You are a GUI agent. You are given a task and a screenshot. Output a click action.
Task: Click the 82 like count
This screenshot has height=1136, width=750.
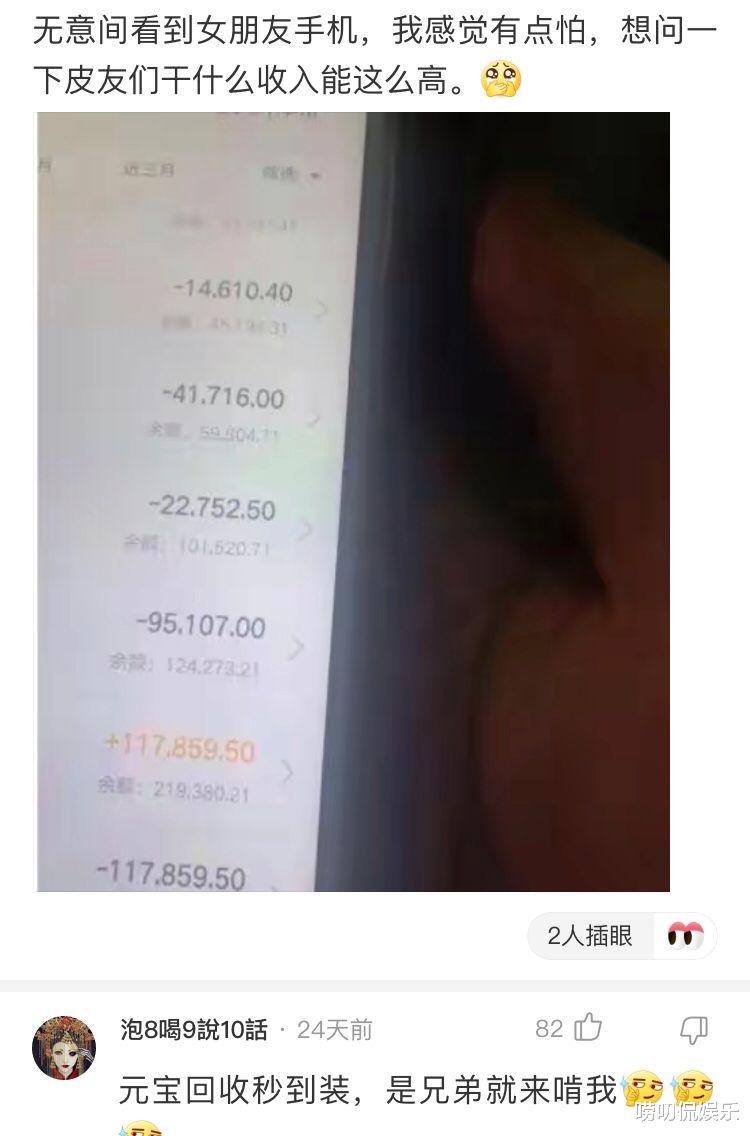(x=549, y=1028)
